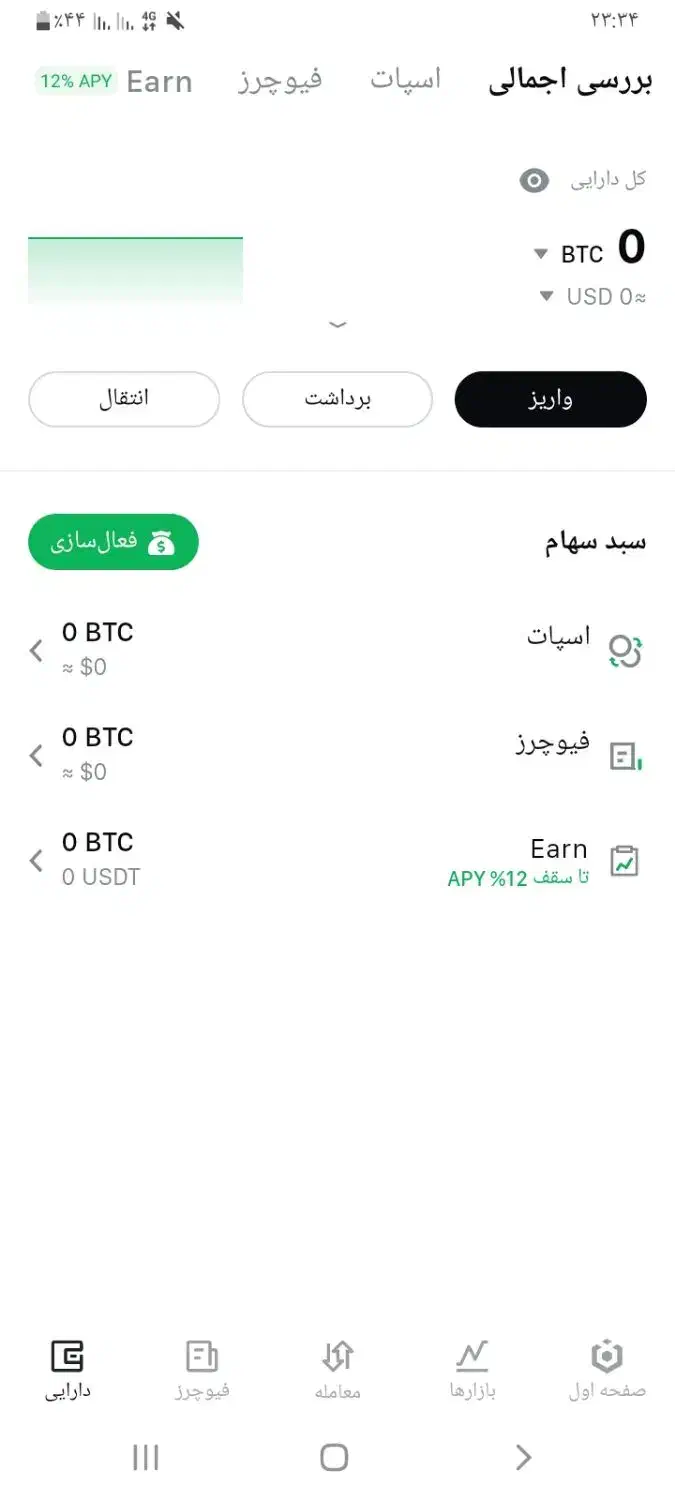The image size is (675, 1500).
Task: Tap the green فعال‌سازی button
Action: (113, 542)
